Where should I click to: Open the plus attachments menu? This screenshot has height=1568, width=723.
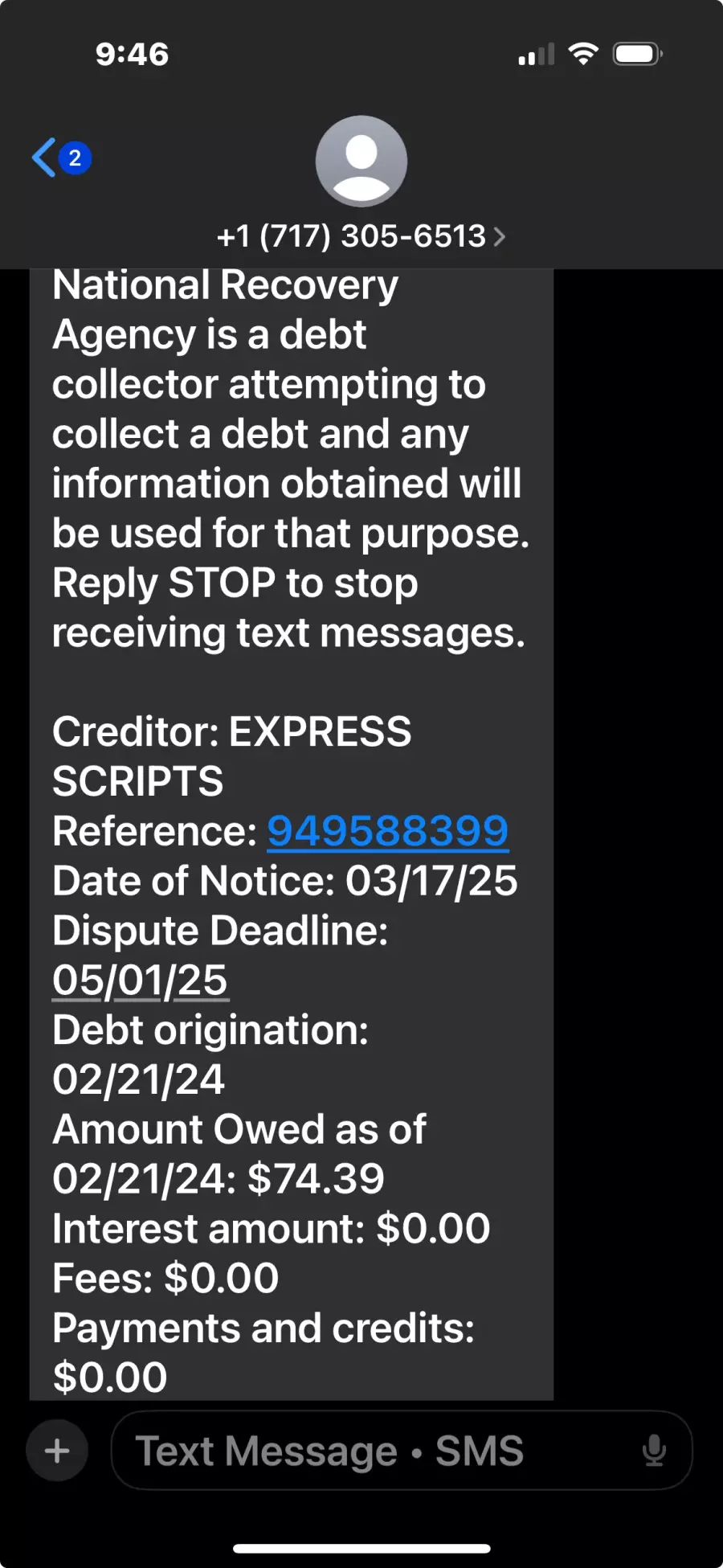[57, 1451]
